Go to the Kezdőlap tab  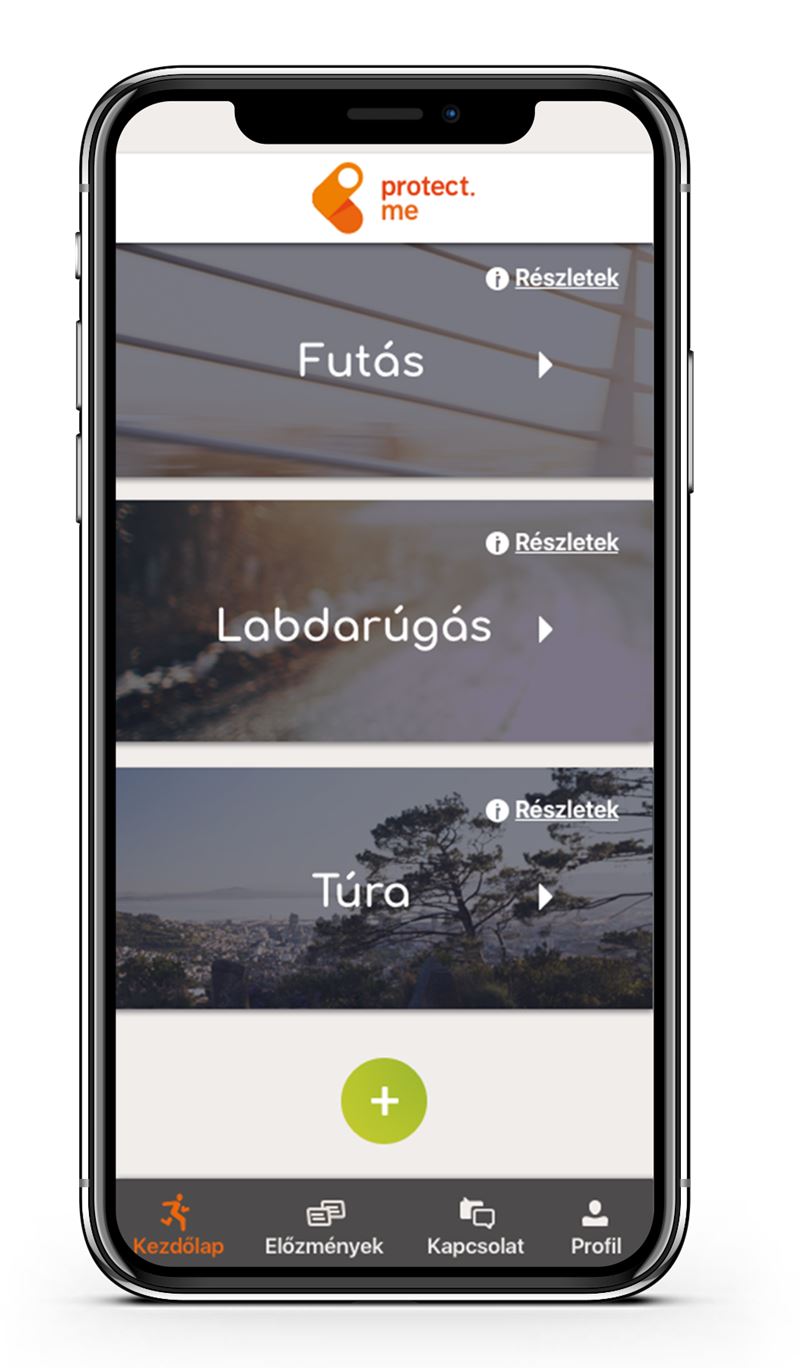(x=177, y=1226)
